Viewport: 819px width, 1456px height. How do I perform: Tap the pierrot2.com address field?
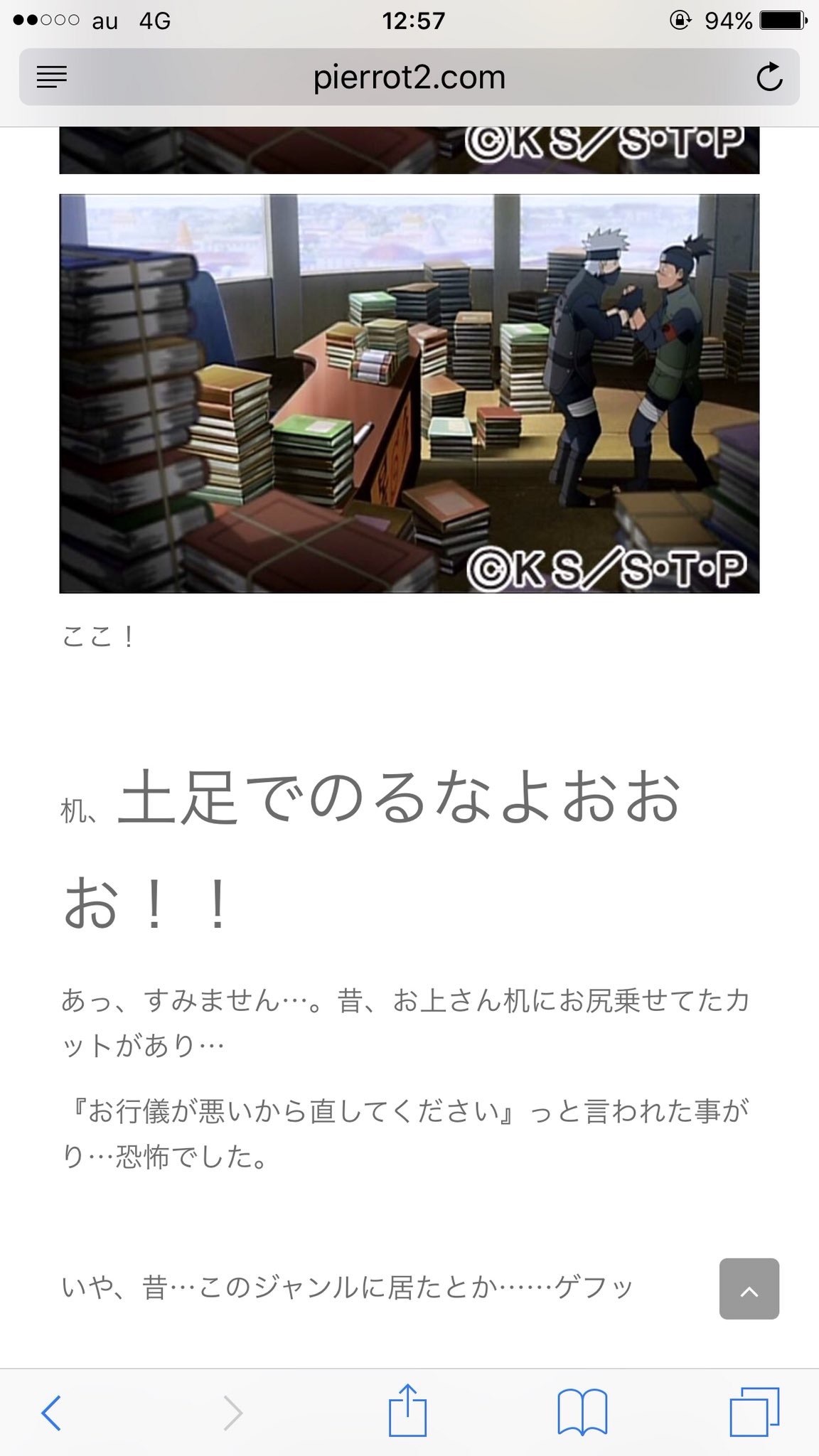409,77
